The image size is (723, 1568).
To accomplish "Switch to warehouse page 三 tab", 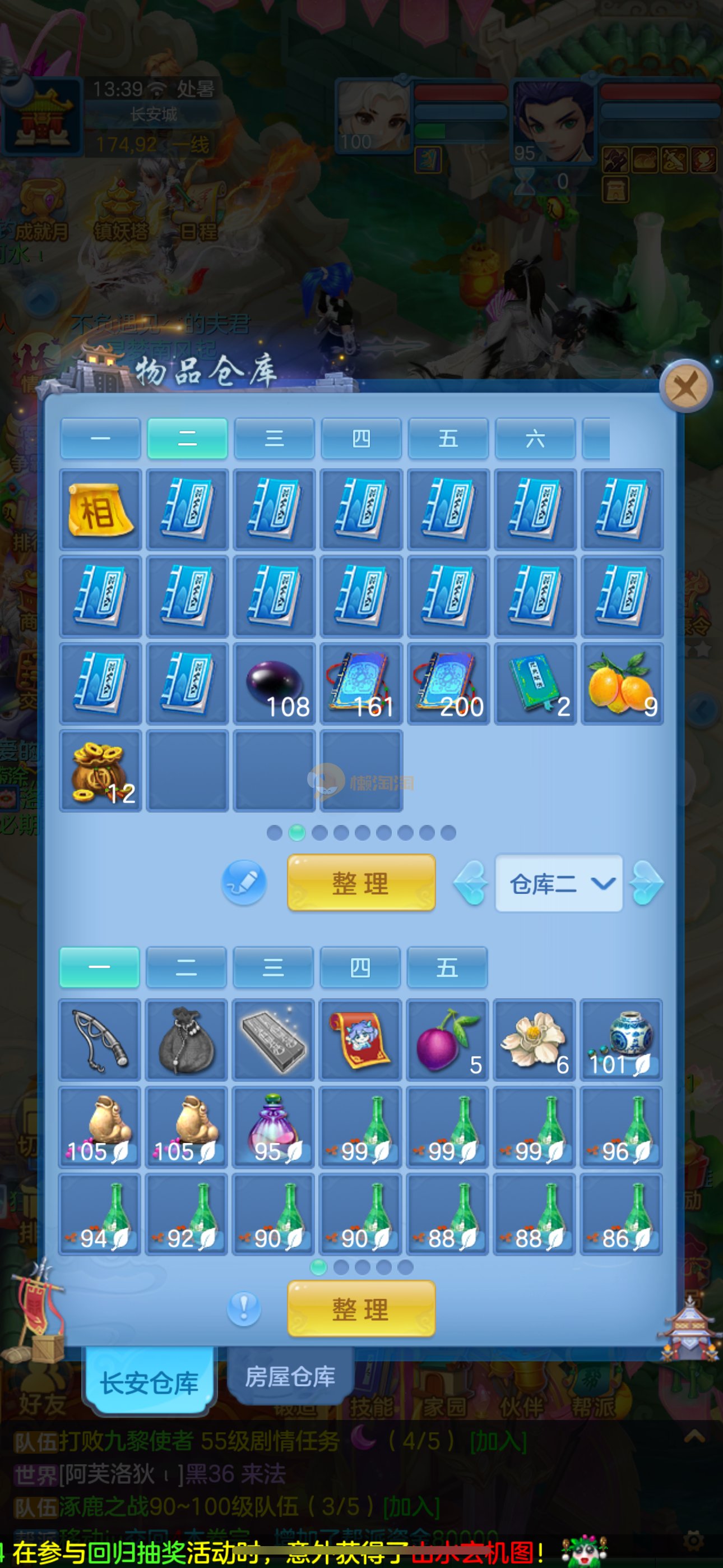I will (274, 438).
